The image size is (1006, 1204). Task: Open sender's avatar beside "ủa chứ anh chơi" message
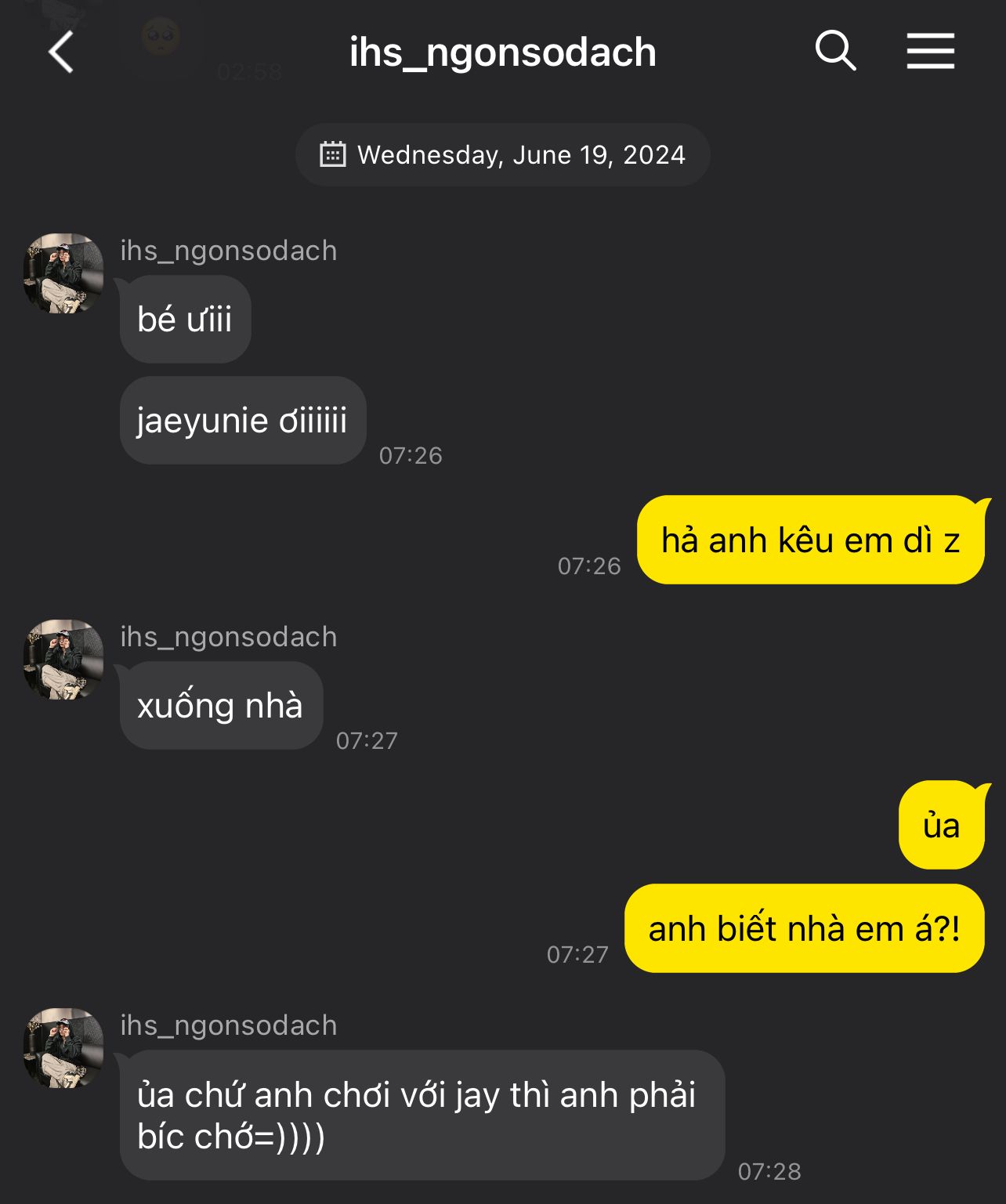click(63, 1047)
